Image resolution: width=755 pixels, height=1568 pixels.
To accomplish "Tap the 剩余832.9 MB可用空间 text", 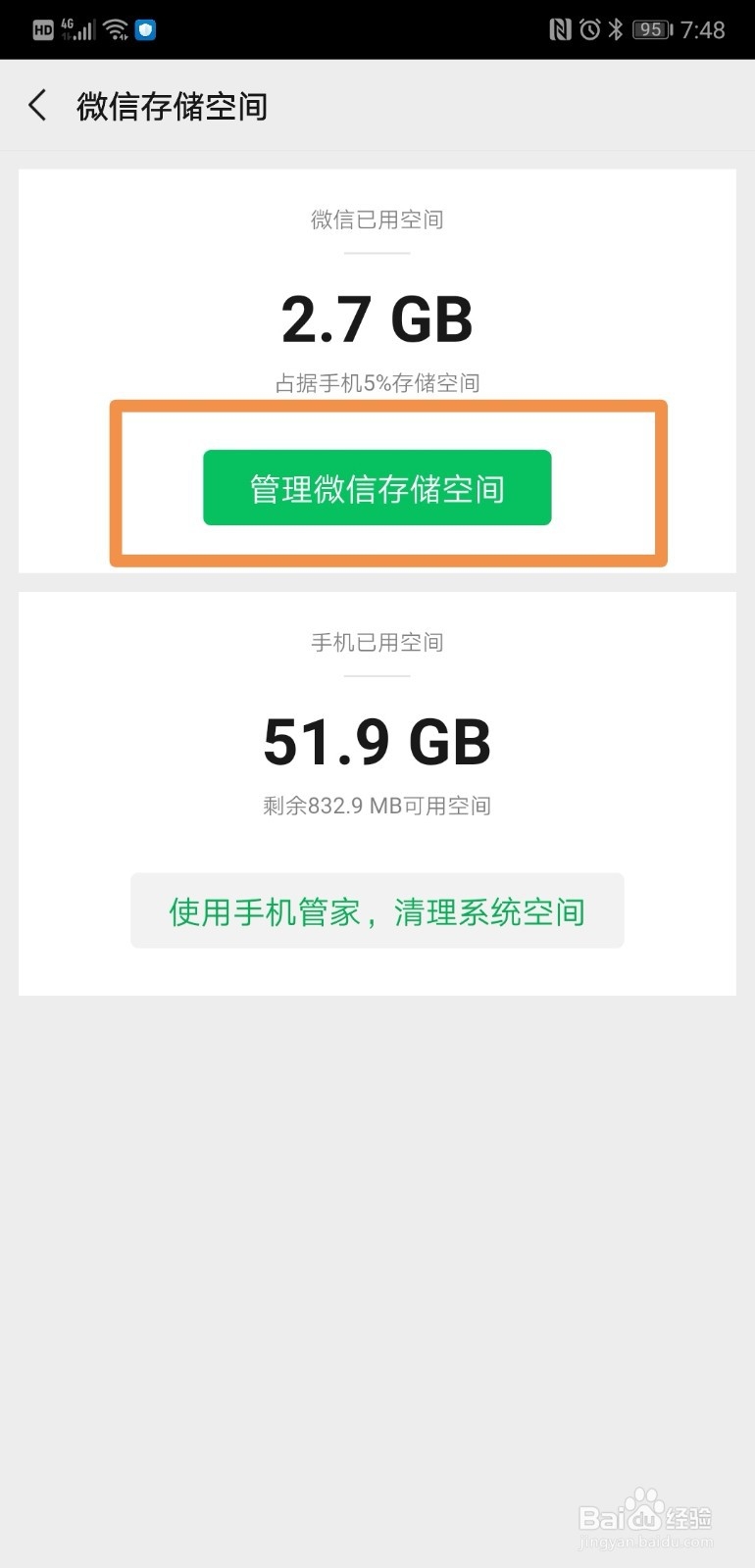I will pos(377,806).
